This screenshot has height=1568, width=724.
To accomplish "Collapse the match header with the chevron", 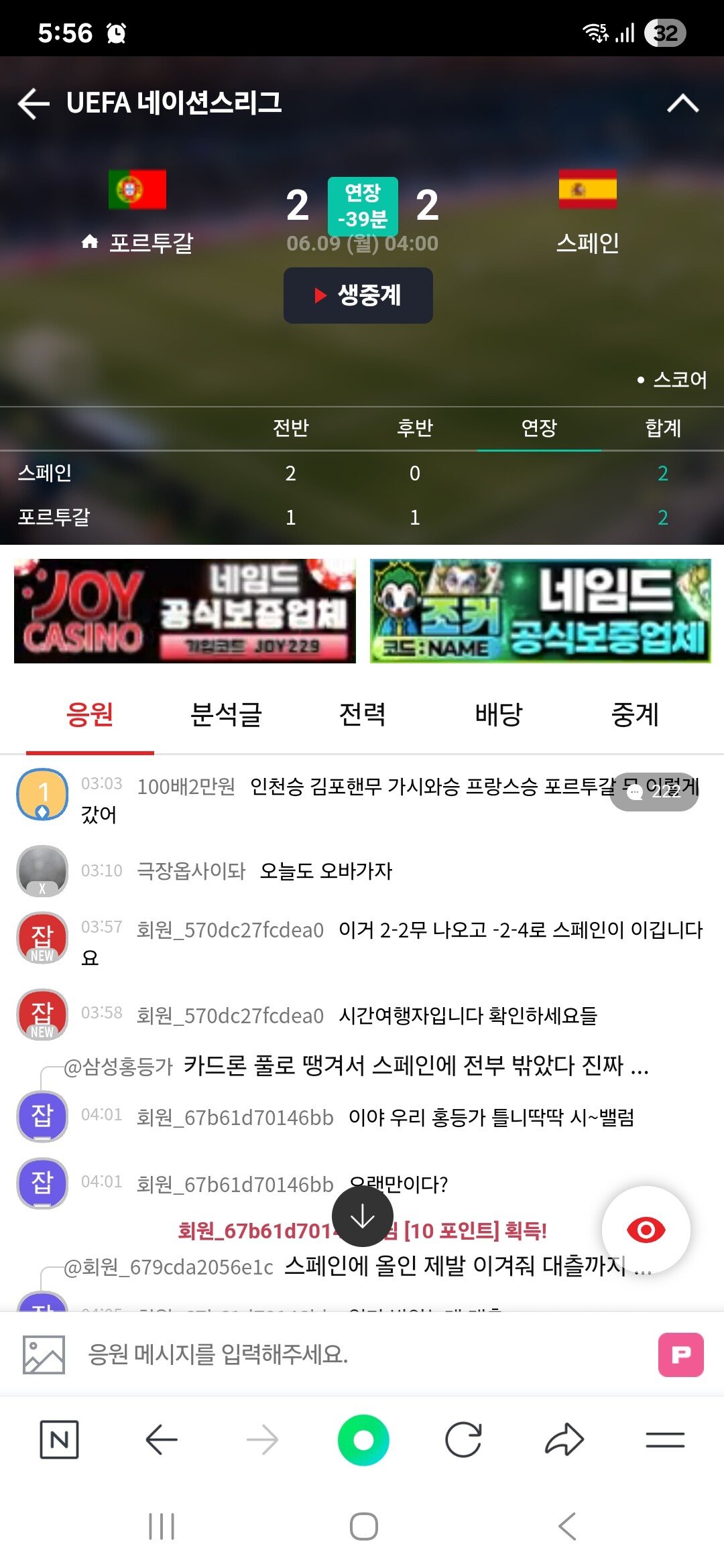I will pyautogui.click(x=682, y=104).
